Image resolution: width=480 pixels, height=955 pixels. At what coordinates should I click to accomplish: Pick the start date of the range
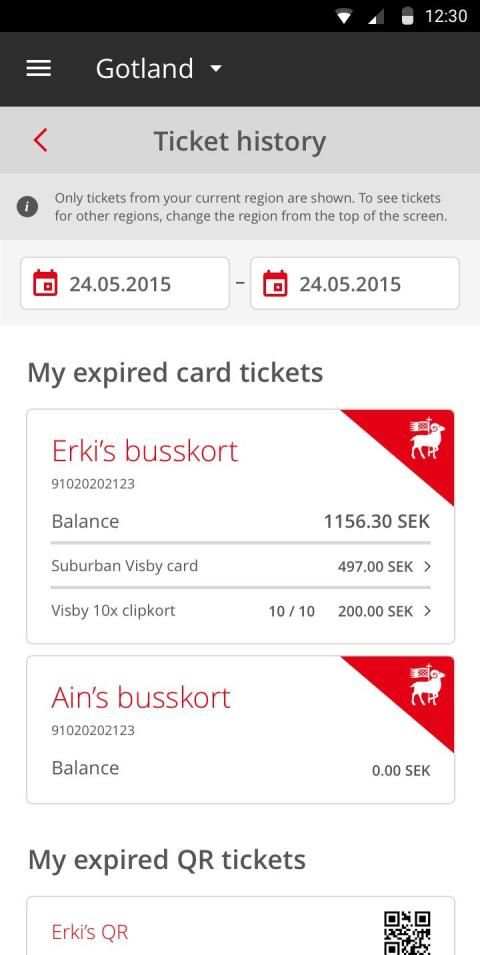tap(125, 283)
